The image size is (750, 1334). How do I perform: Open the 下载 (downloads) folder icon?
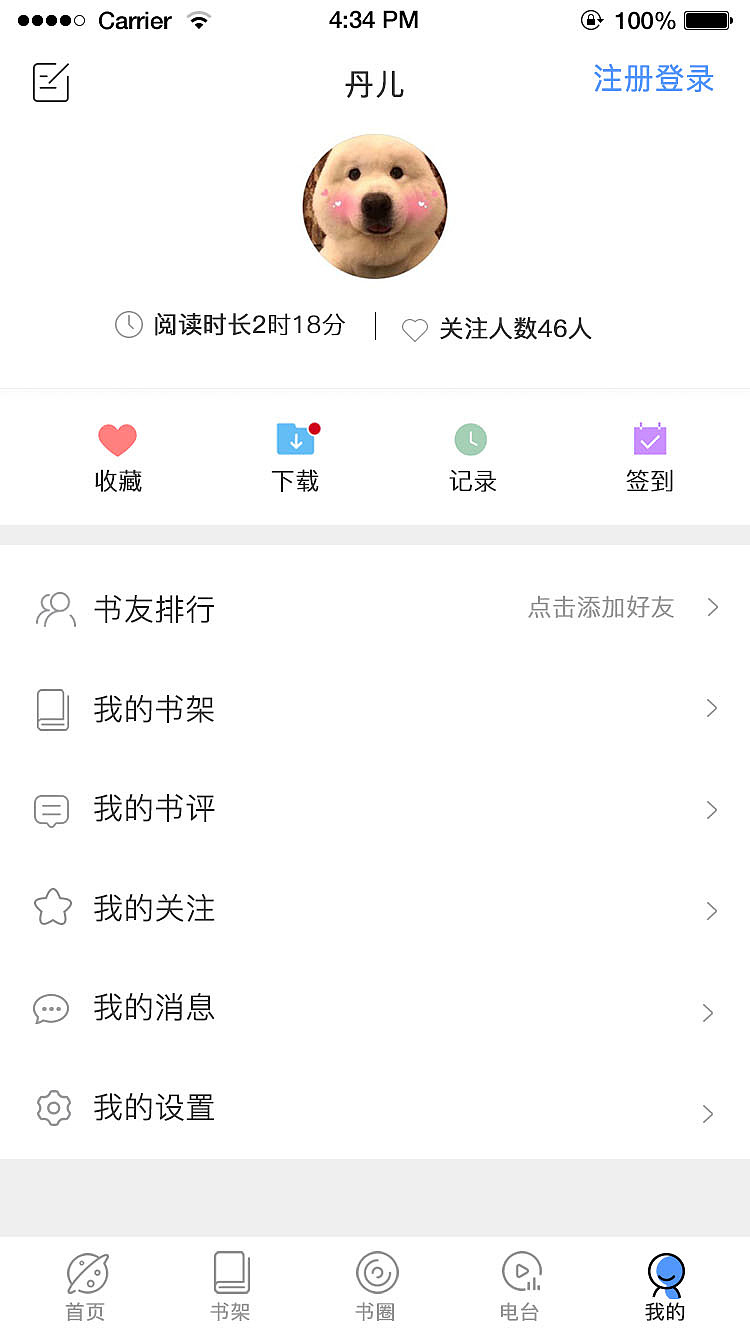tap(294, 438)
